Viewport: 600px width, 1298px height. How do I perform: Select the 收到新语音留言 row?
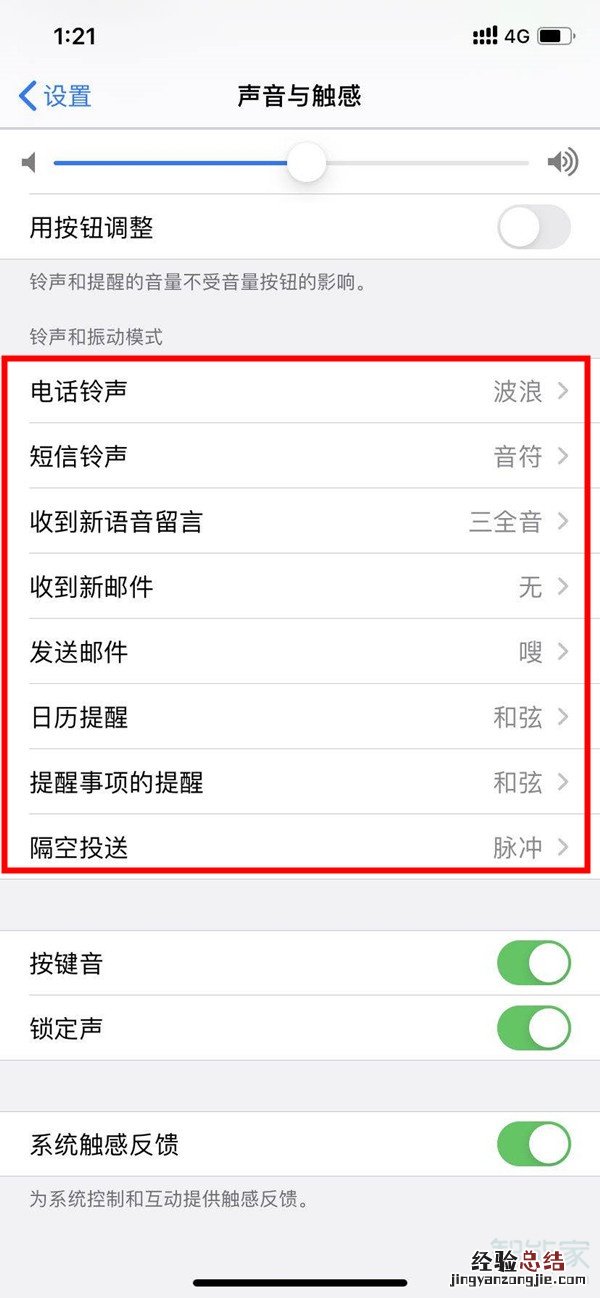[300, 521]
